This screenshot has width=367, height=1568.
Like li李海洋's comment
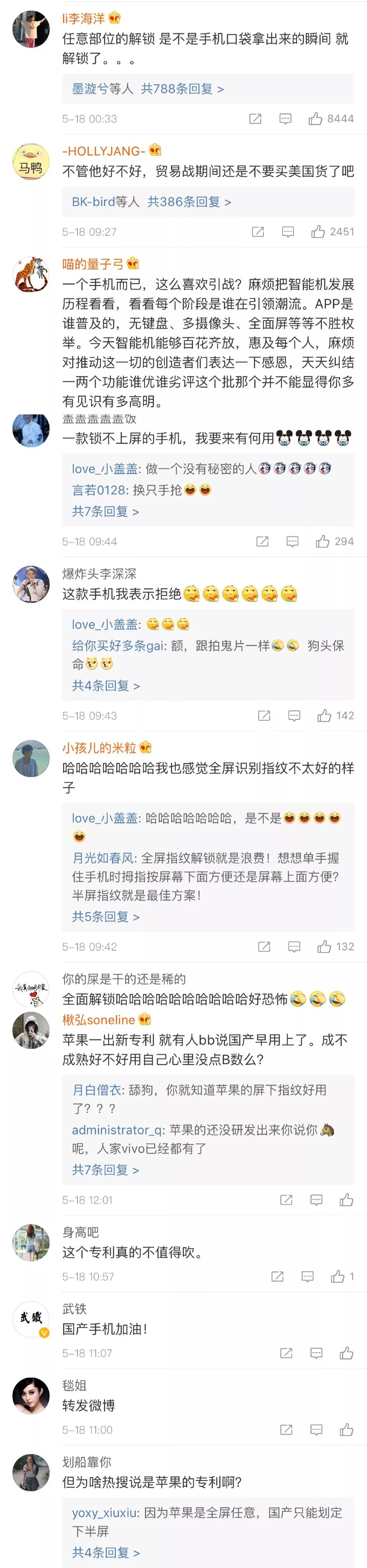[x=315, y=119]
